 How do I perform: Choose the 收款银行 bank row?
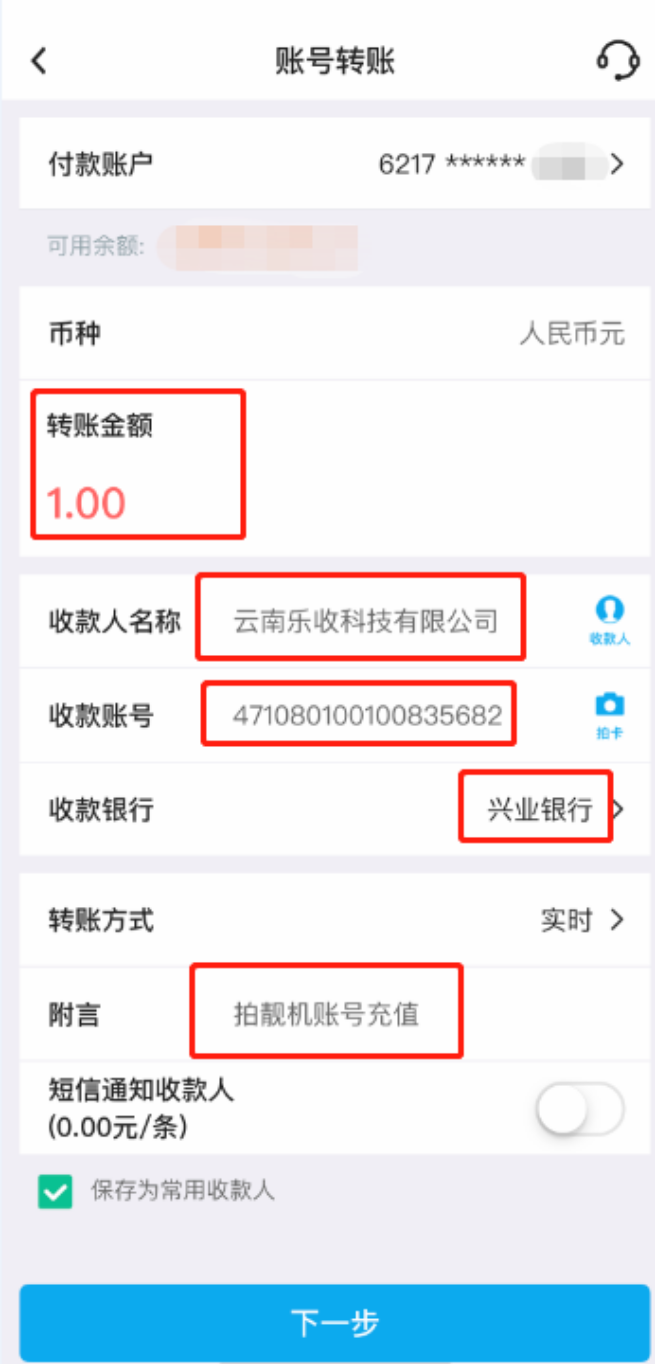pos(540,809)
